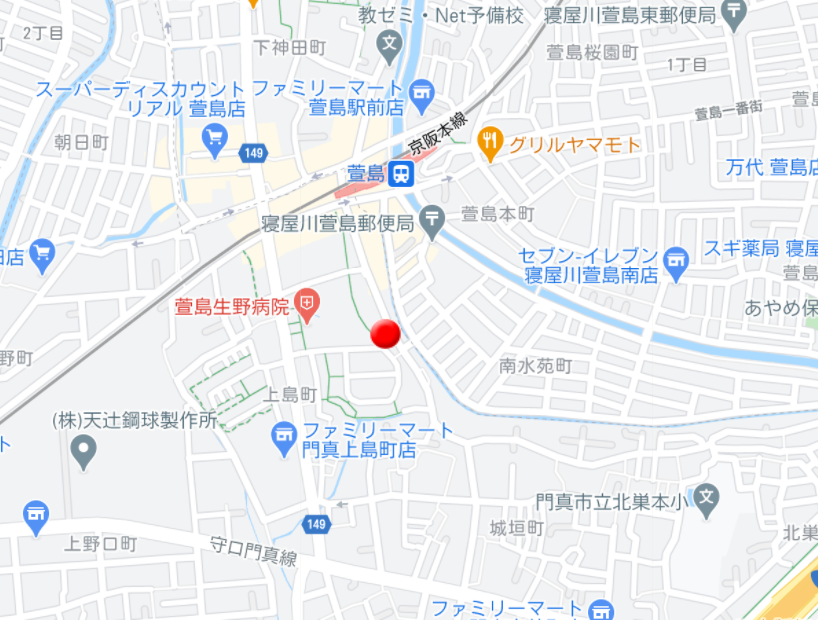Open ファミリーマート 萱島駅前店 marker
This screenshot has height=620, width=818.
tap(421, 92)
